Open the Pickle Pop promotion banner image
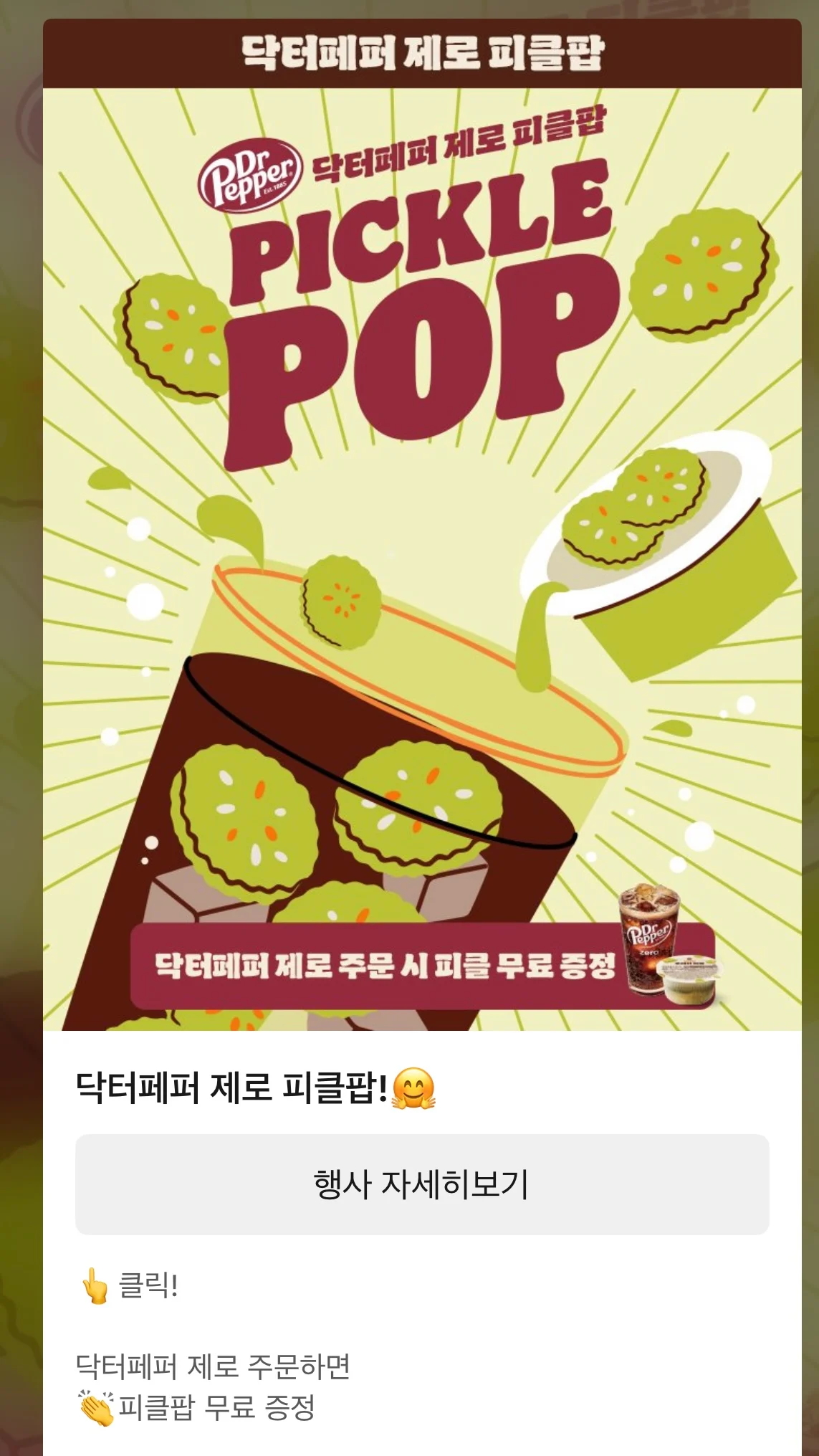This screenshot has height=1456, width=819. click(422, 559)
